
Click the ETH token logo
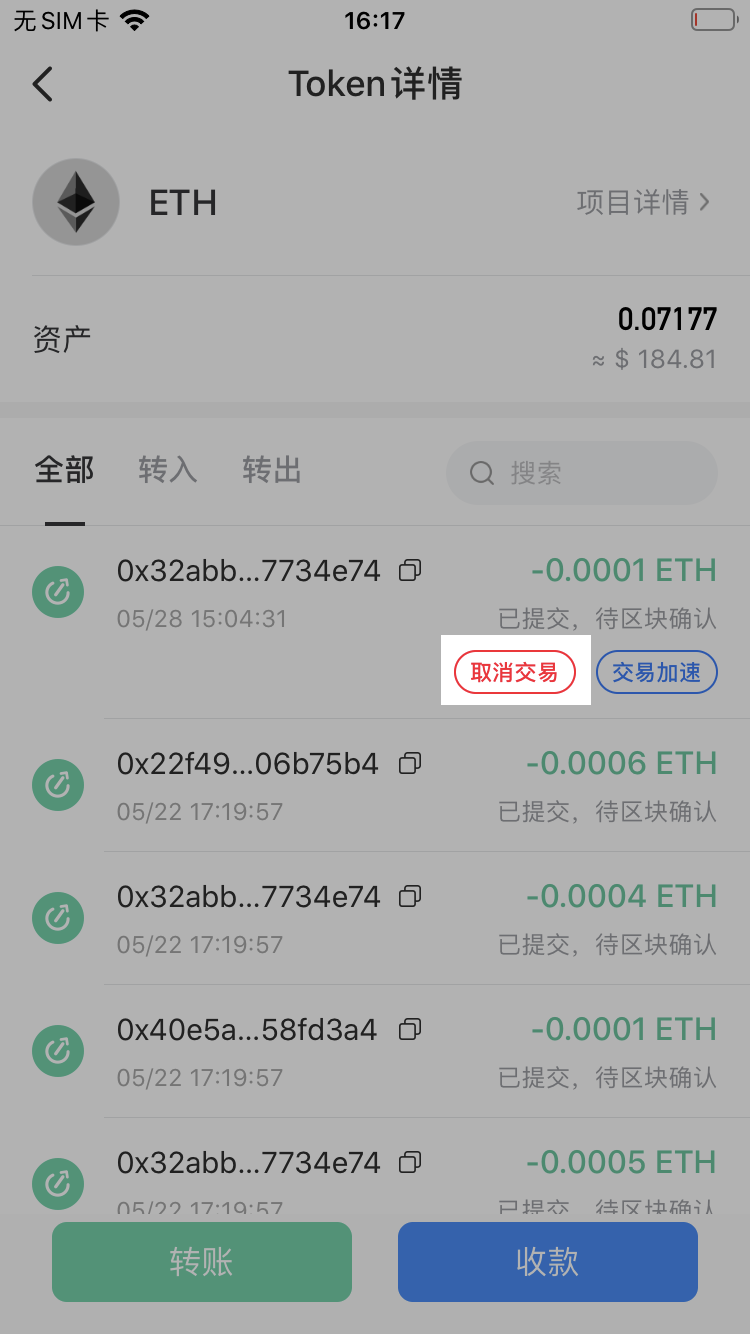pos(76,202)
